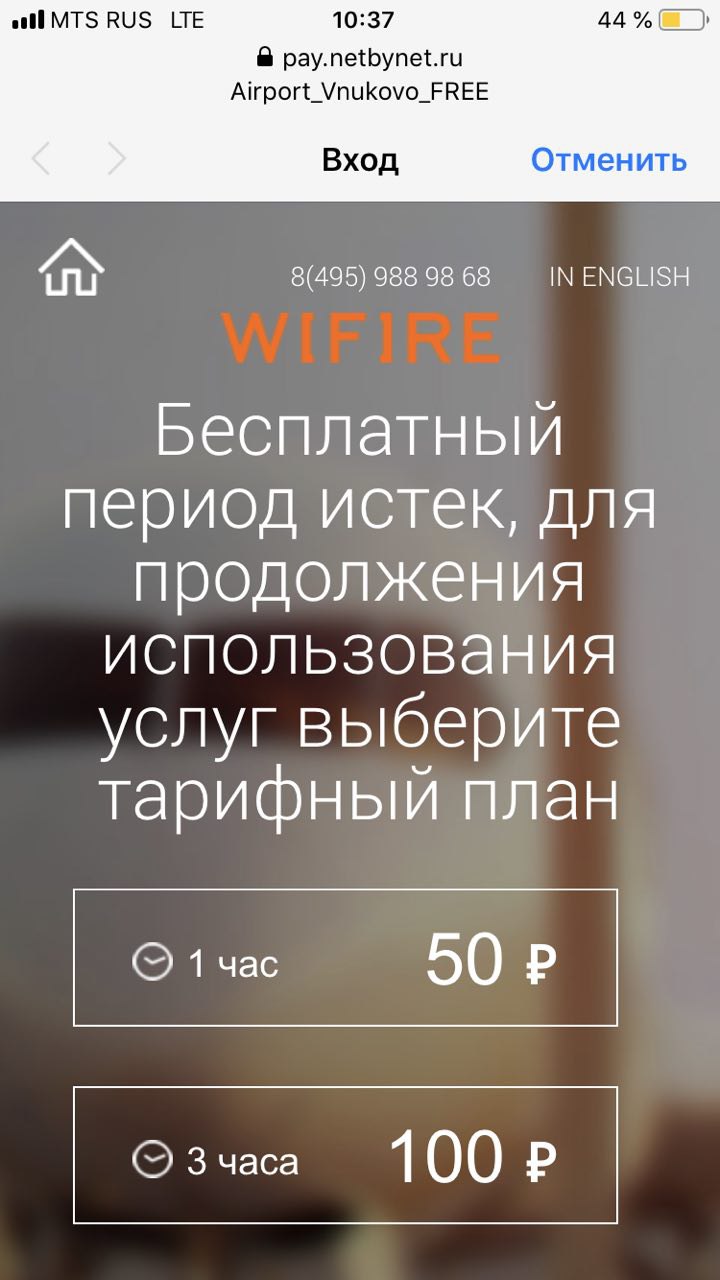720x1280 pixels.
Task: Call the number 8(495) 988 98 68
Action: 391,277
